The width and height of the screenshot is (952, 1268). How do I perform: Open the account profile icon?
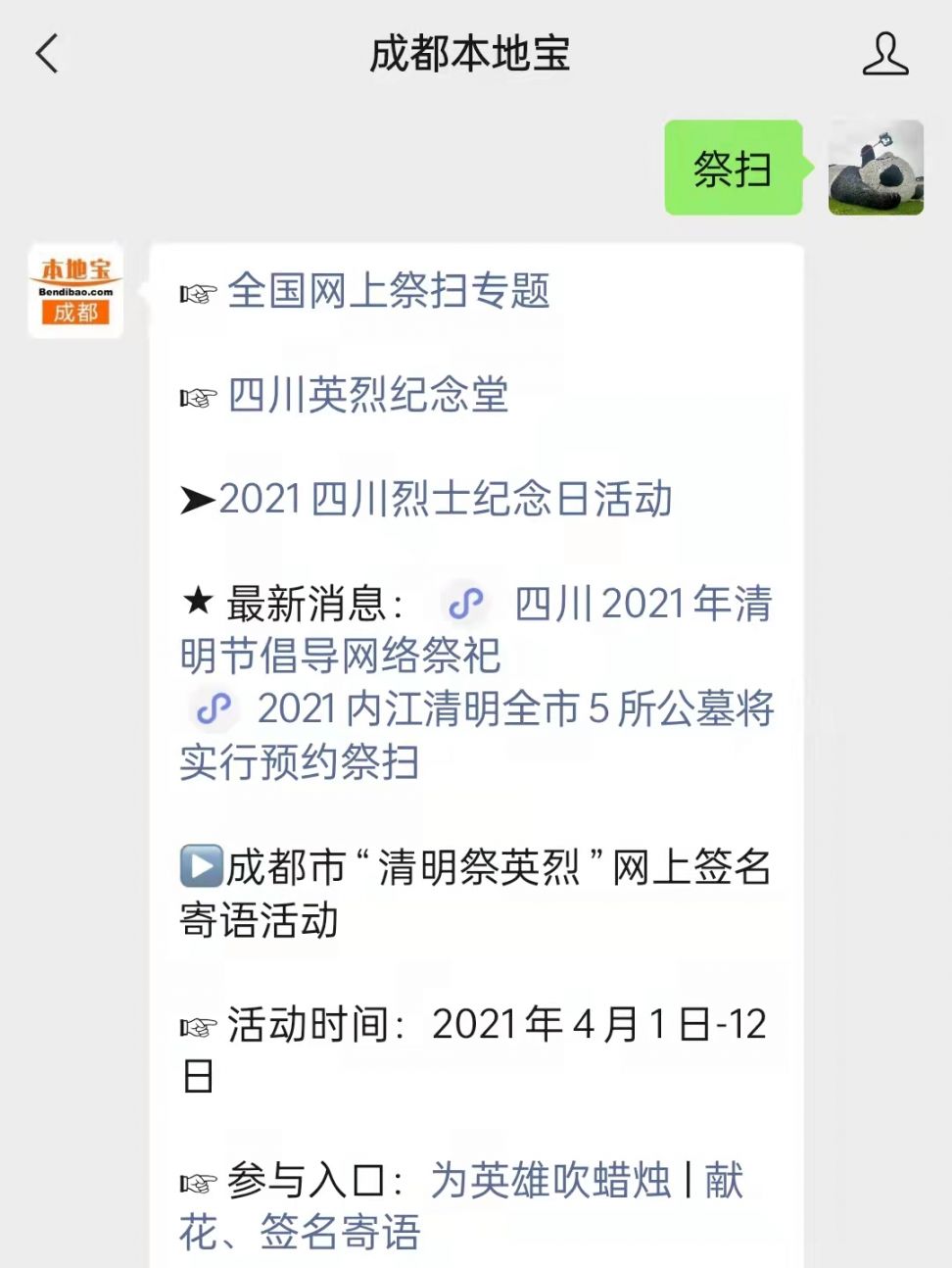pyautogui.click(x=884, y=53)
